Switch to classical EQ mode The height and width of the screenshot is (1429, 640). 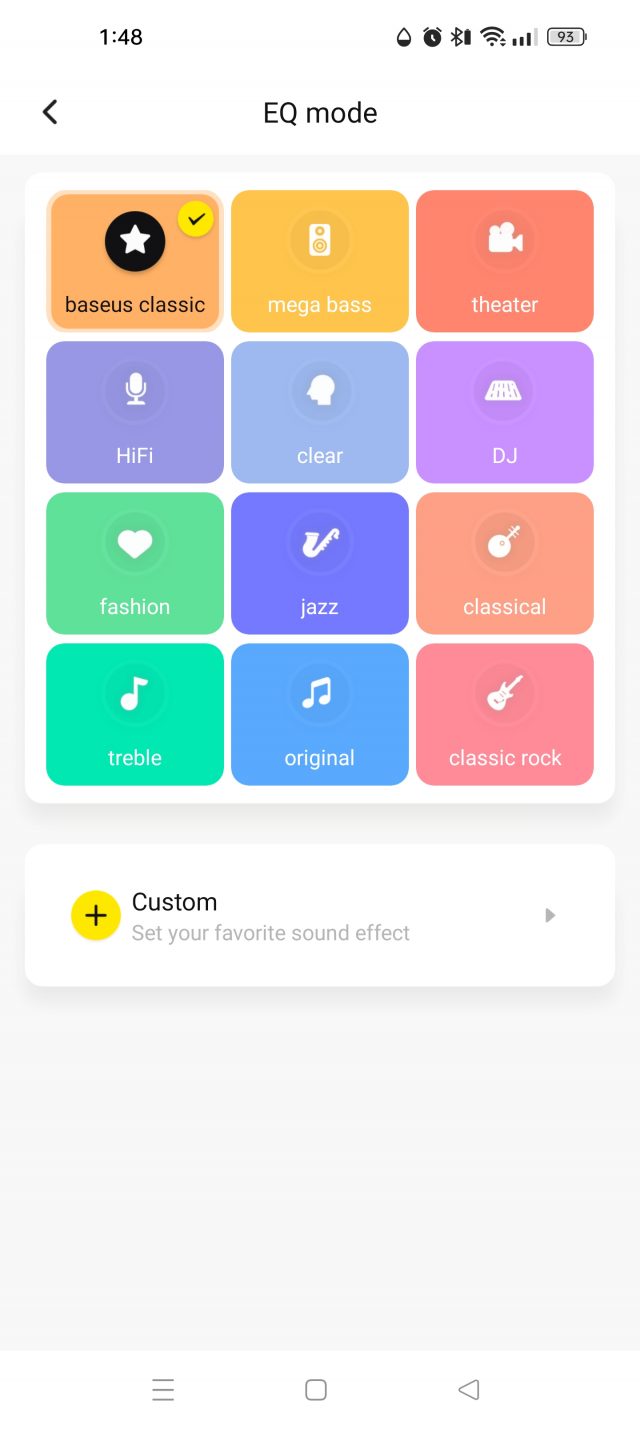pos(505,563)
